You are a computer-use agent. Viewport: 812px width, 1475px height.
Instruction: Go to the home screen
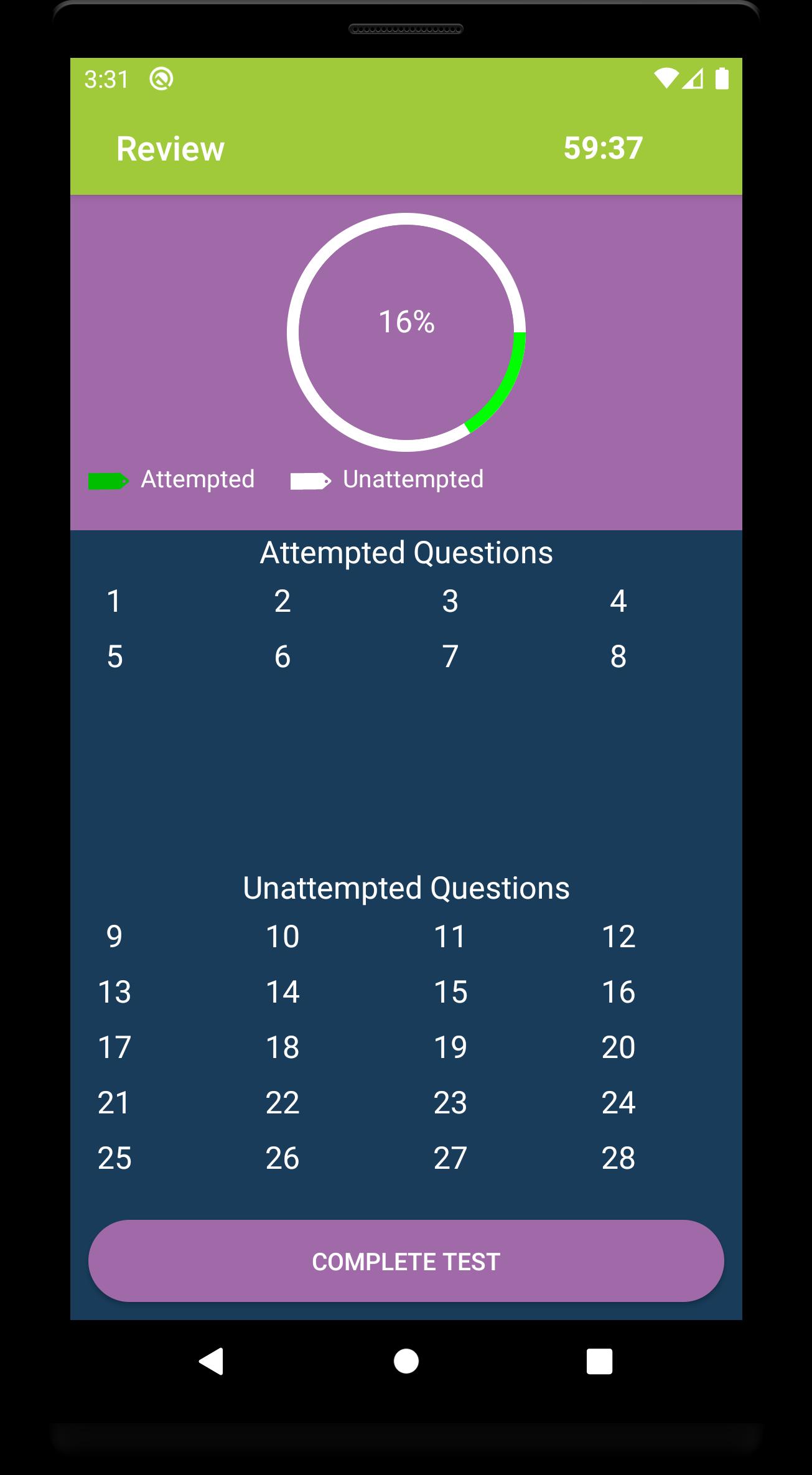point(406,1361)
